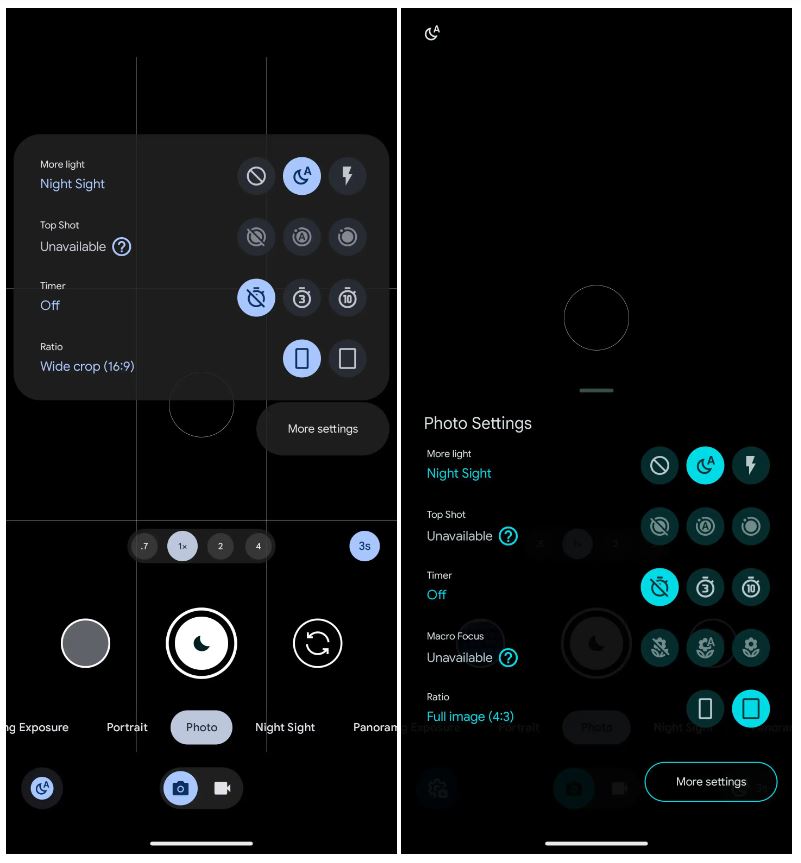Tap the 3s exposure chip
This screenshot has width=801, height=863.
[365, 546]
